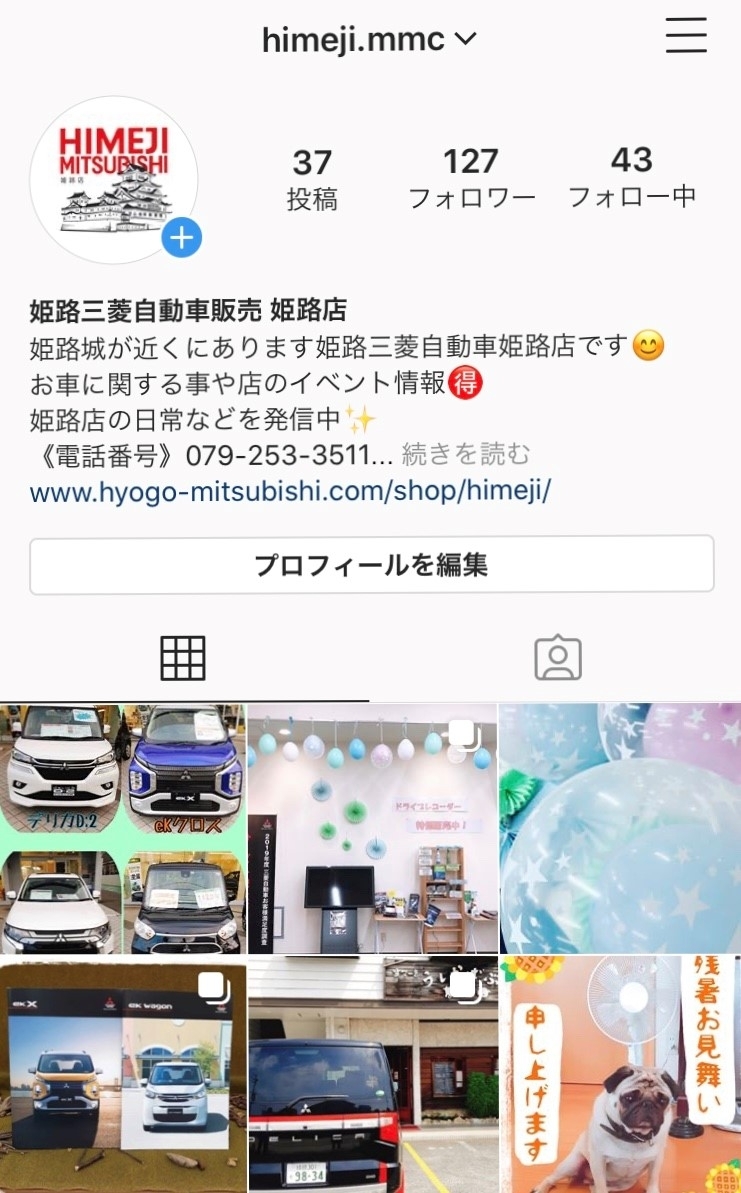Open the hyogo-mitsubishi.com website link

pyautogui.click(x=291, y=492)
